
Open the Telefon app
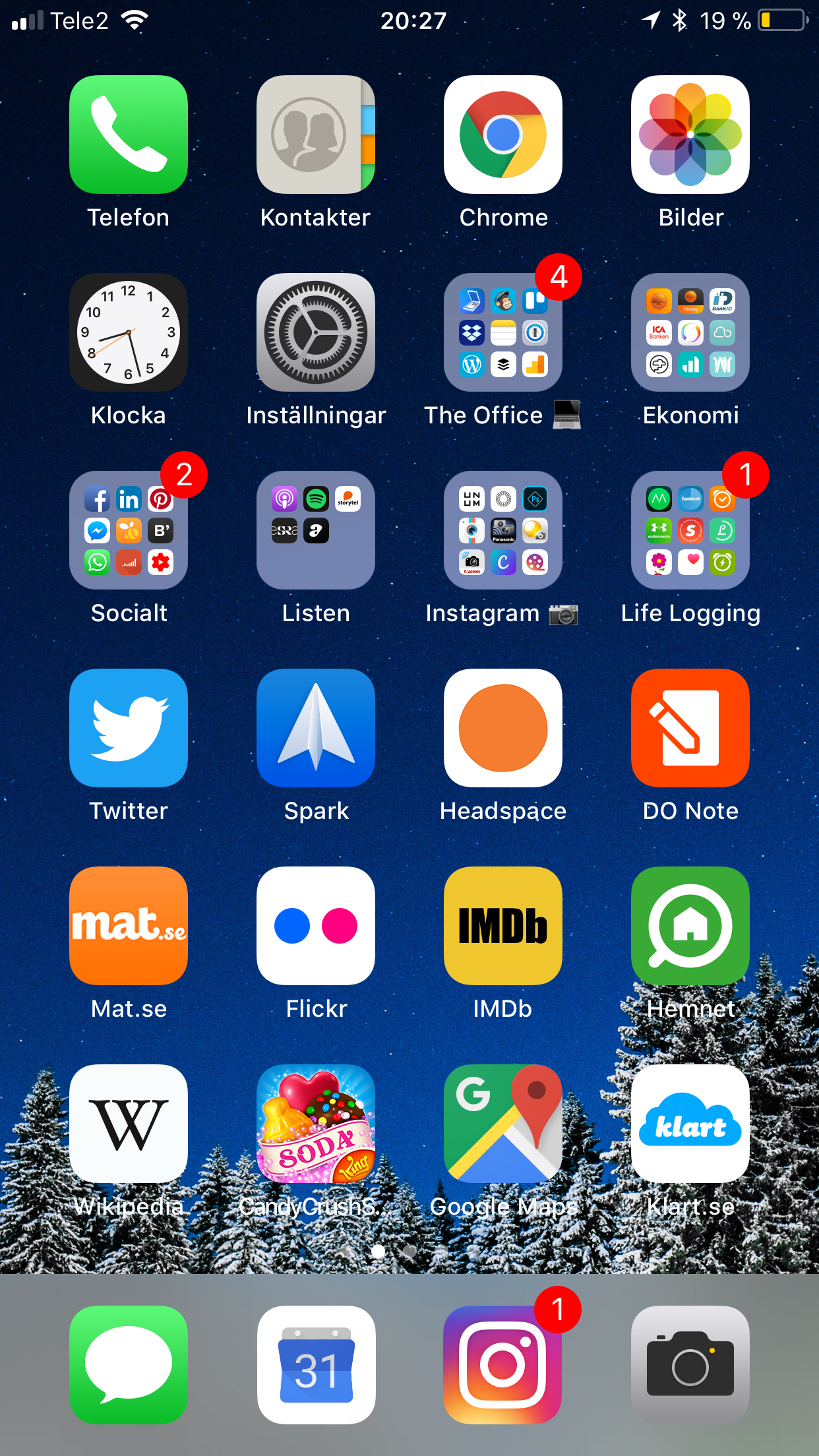tap(129, 135)
